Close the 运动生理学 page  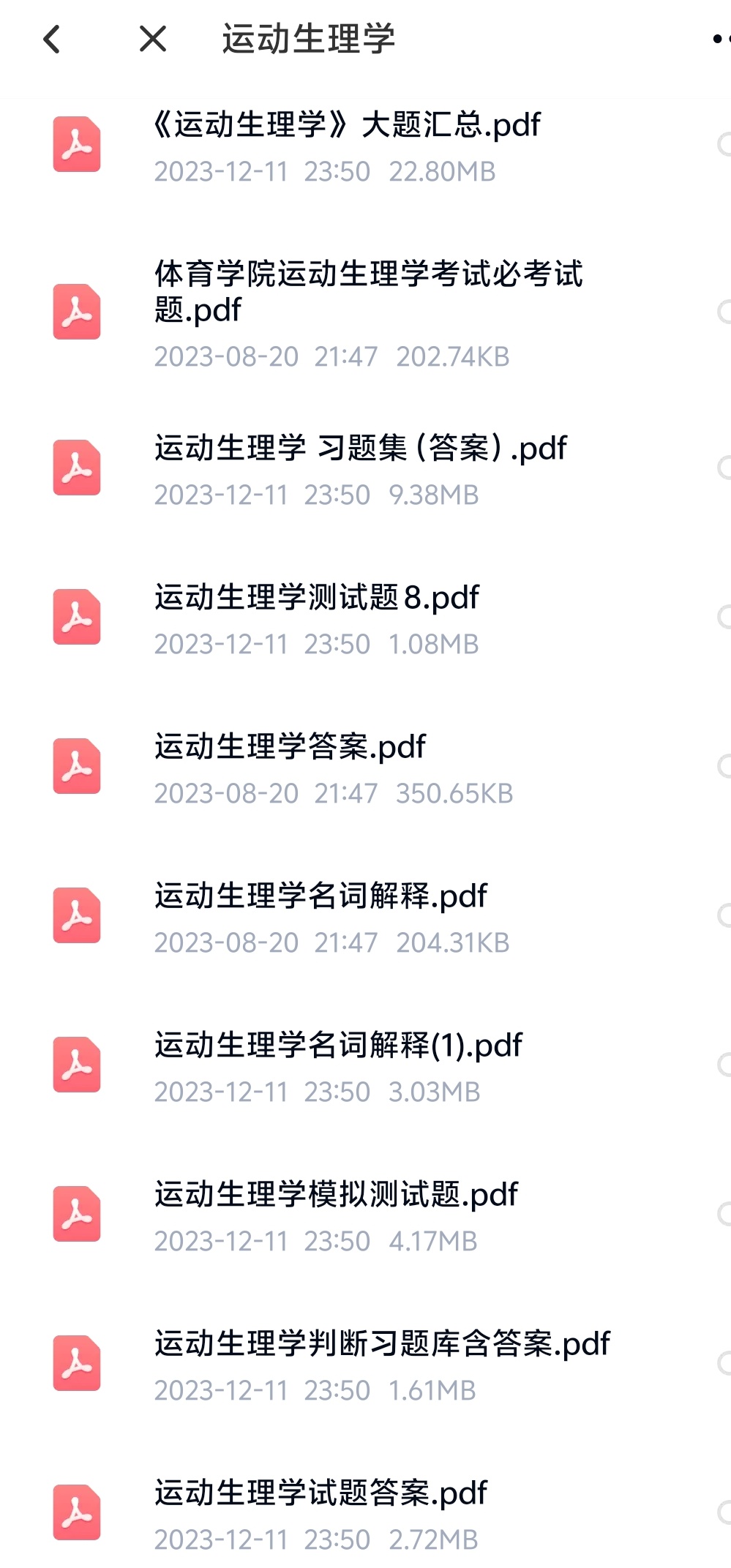pyautogui.click(x=153, y=39)
